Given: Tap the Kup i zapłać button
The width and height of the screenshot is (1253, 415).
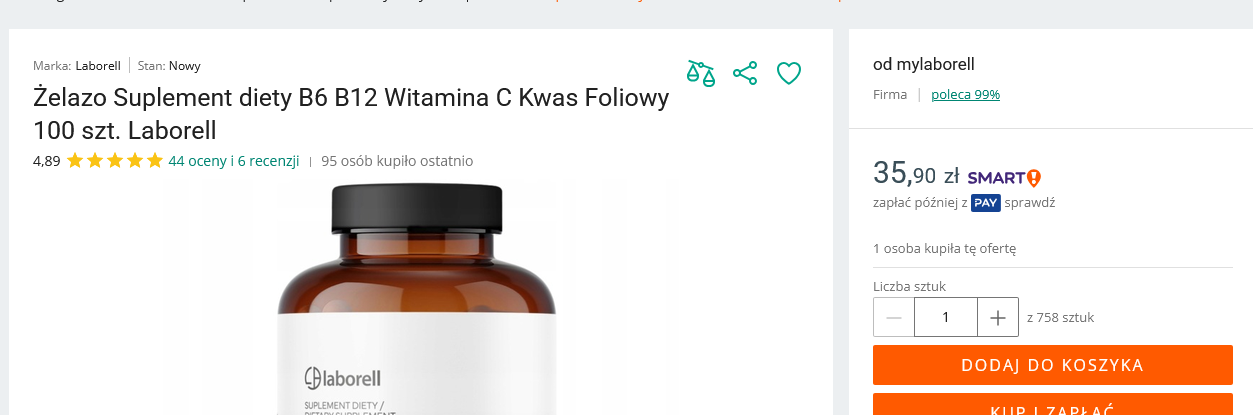Looking at the screenshot, I should click(1053, 404).
